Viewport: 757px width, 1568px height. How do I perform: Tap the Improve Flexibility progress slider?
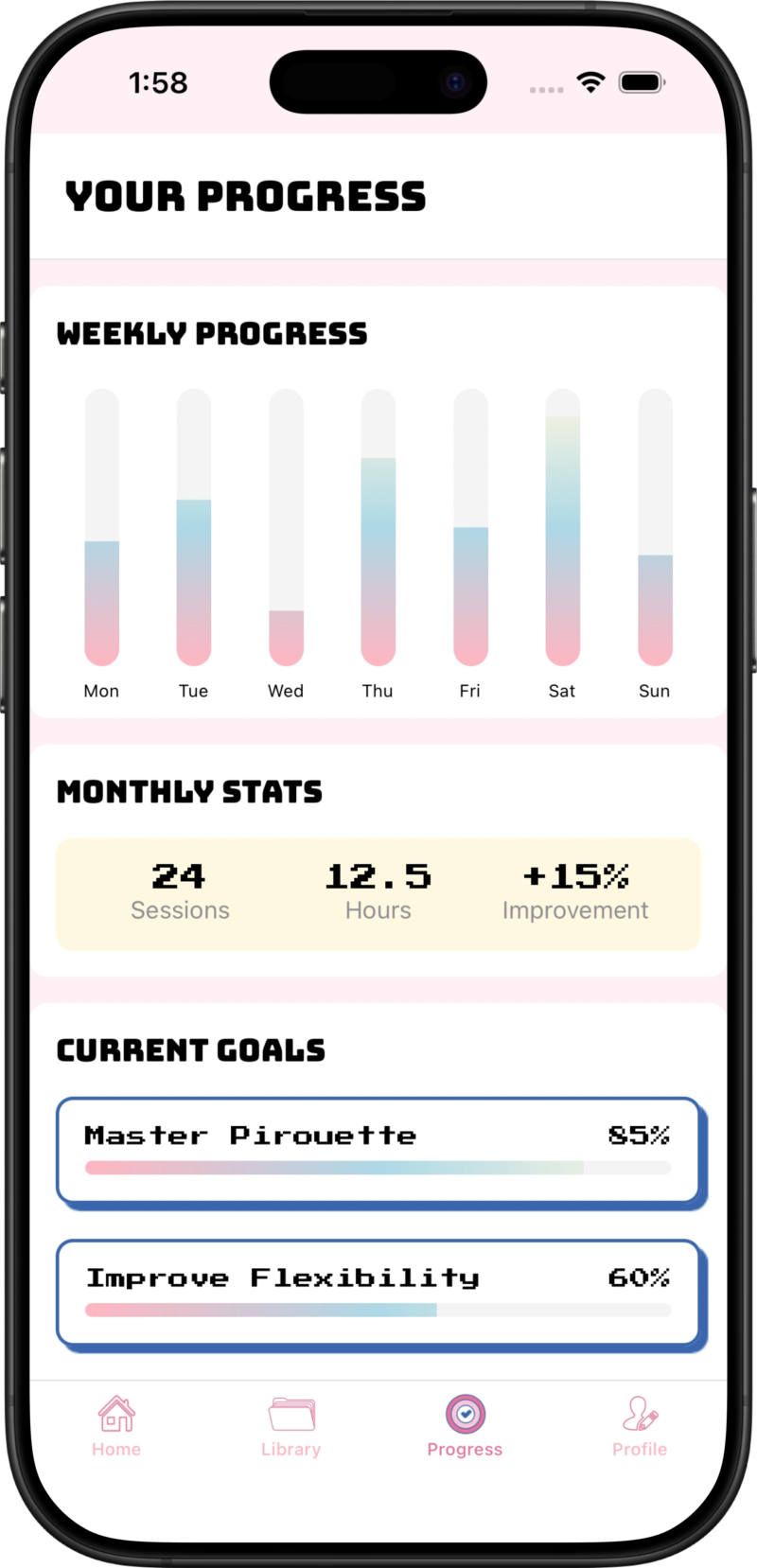coord(378,1311)
